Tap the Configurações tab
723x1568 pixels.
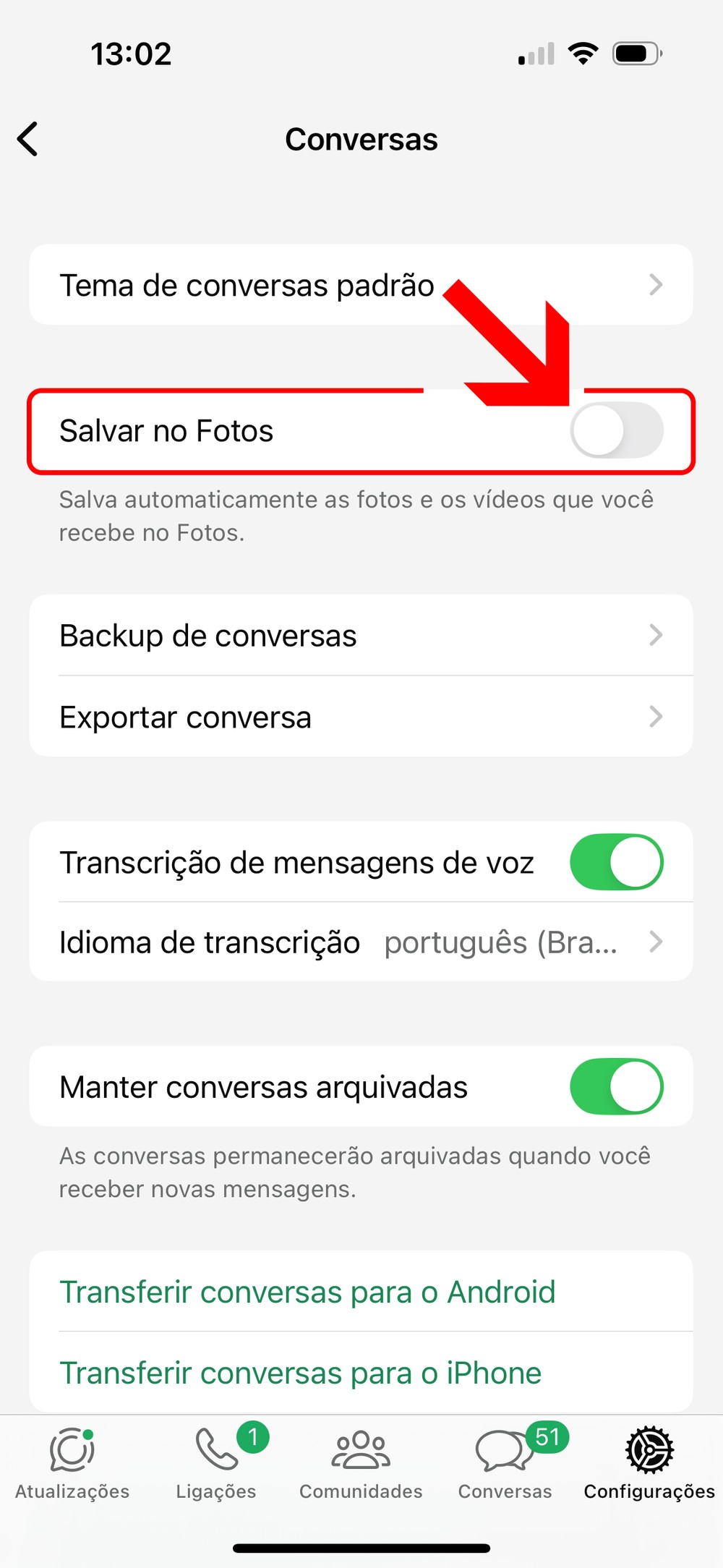[x=649, y=1462]
